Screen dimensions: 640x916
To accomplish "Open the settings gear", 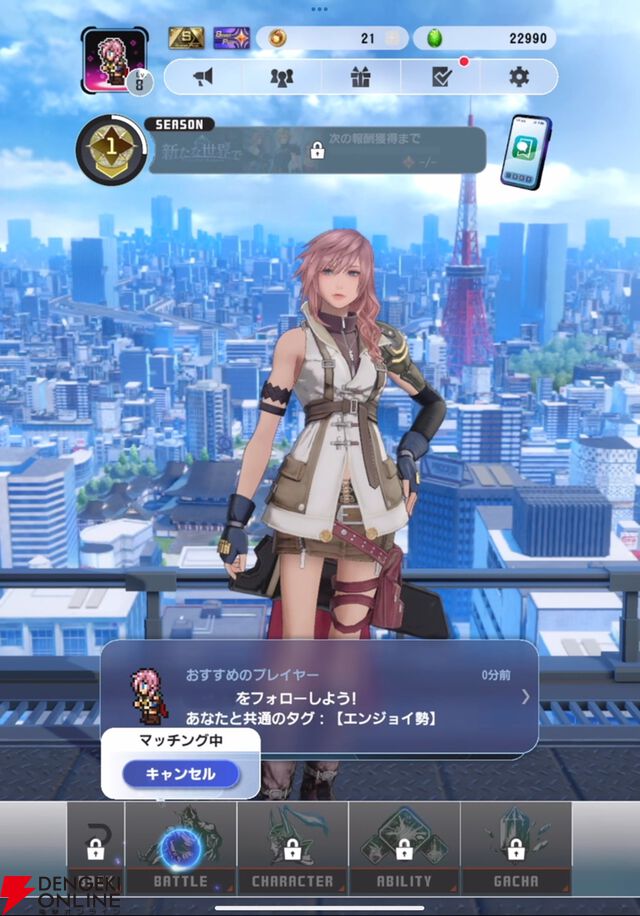I will tap(519, 77).
